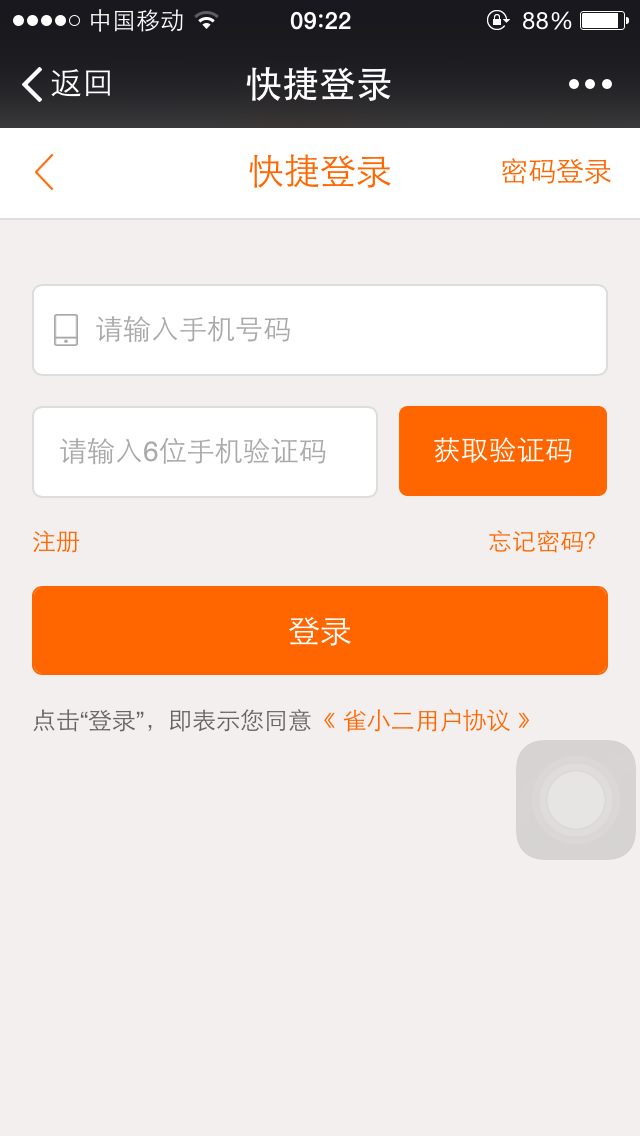640x1136 pixels.
Task: Tap 返回 in the top navigation bar
Action: coord(66,84)
